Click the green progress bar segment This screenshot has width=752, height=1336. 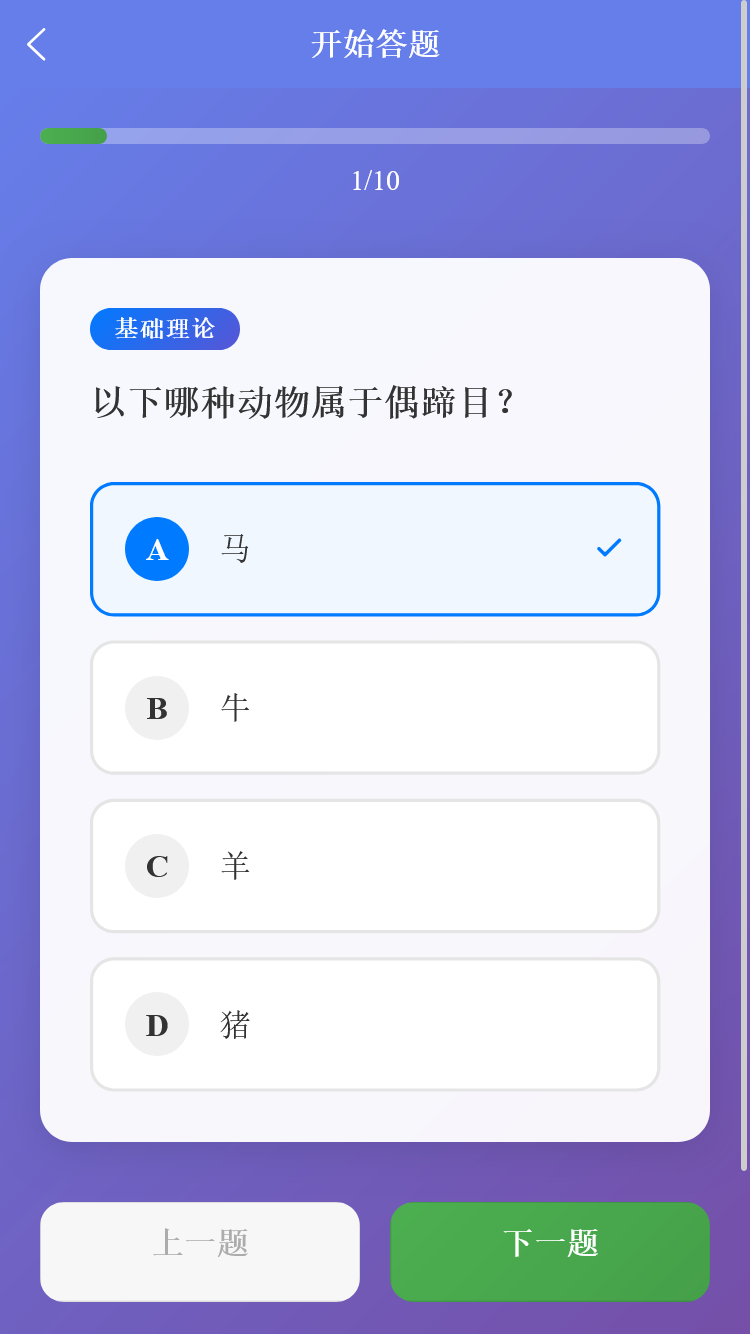pyautogui.click(x=74, y=136)
